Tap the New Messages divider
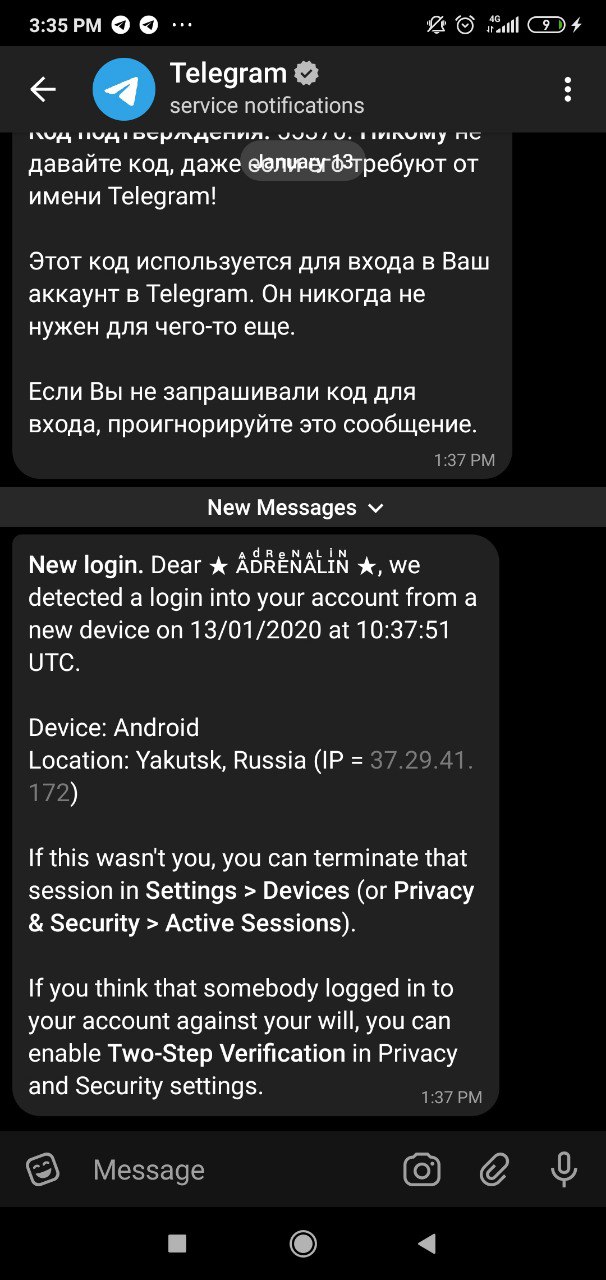Viewport: 606px width, 1280px height. (x=295, y=508)
